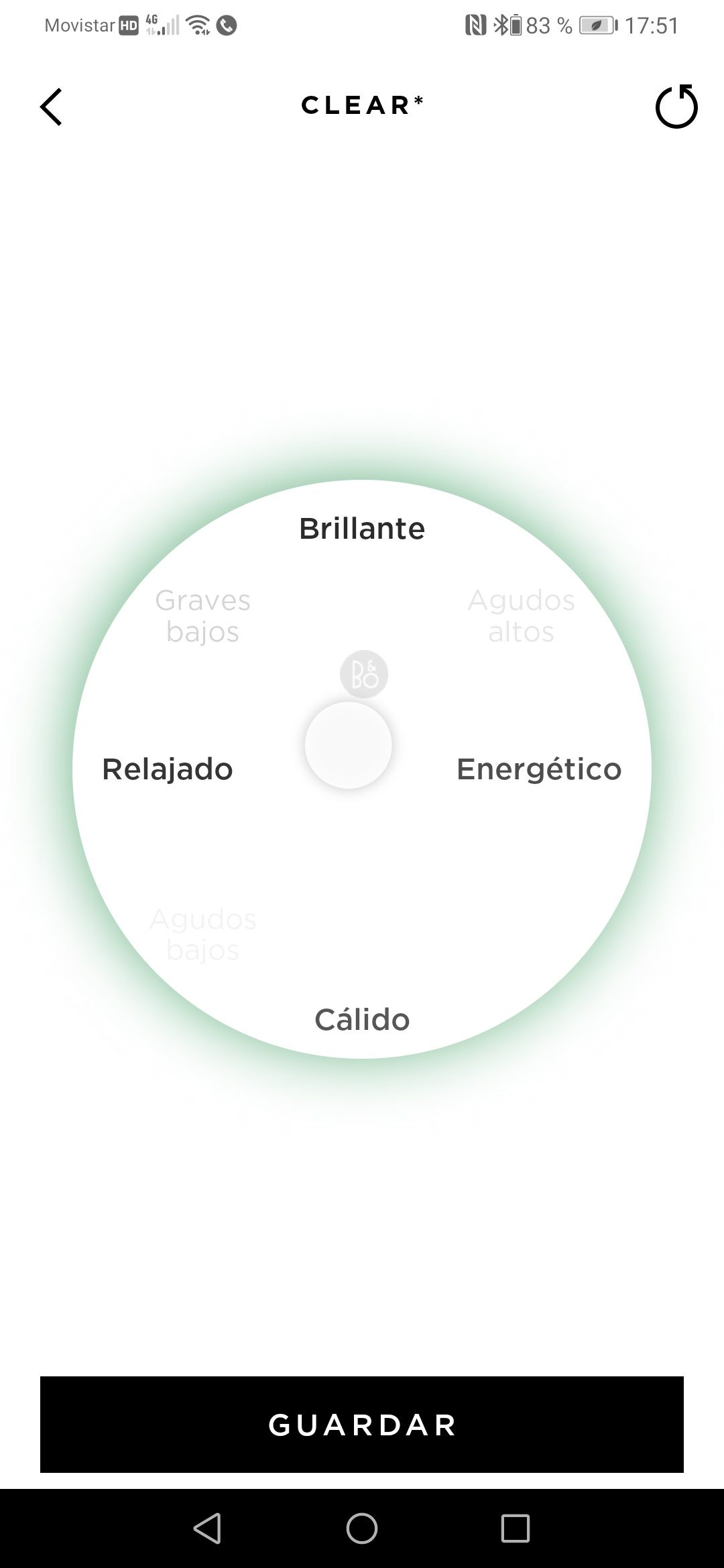Select the Energético area of the wheel
The height and width of the screenshot is (1568, 724).
[x=539, y=769]
